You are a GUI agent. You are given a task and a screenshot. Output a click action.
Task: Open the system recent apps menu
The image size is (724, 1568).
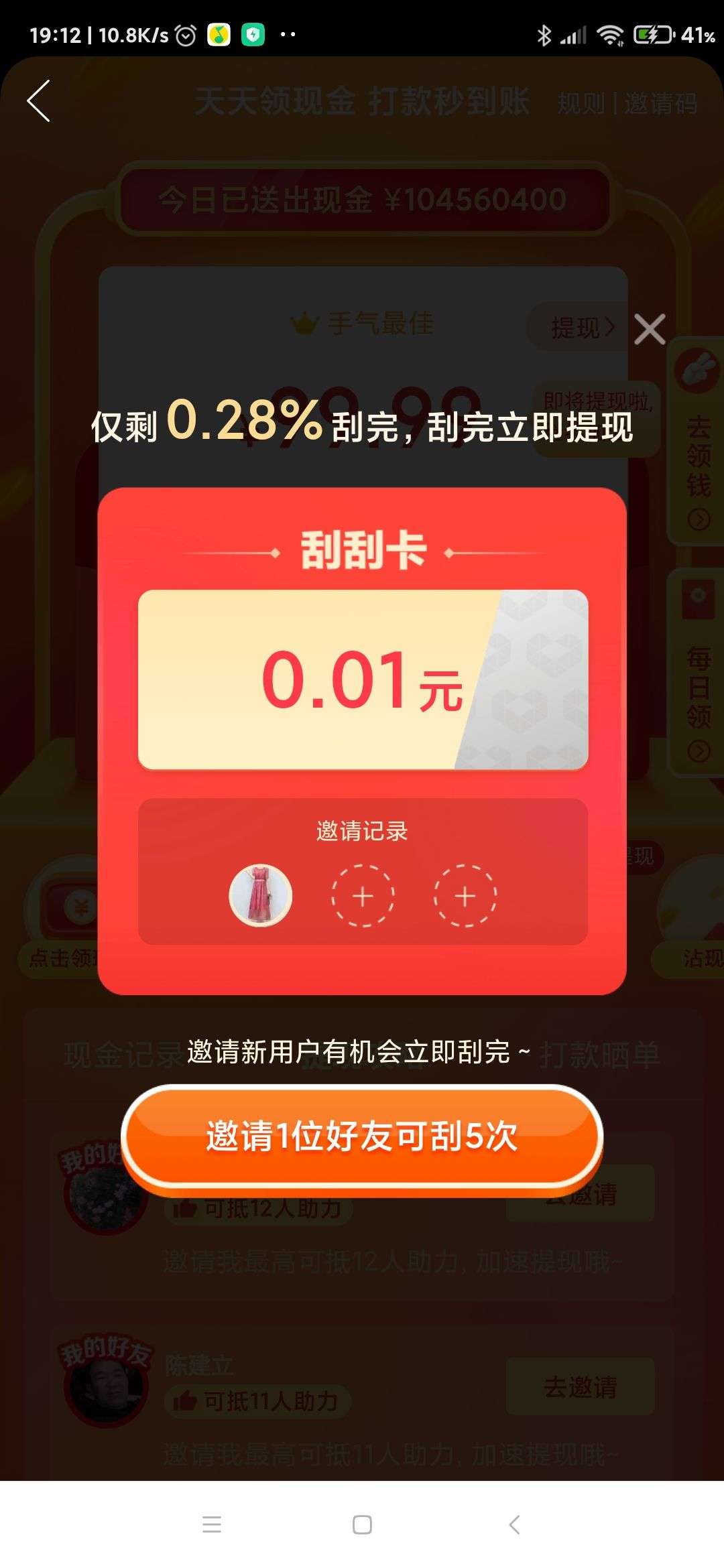click(x=212, y=1524)
